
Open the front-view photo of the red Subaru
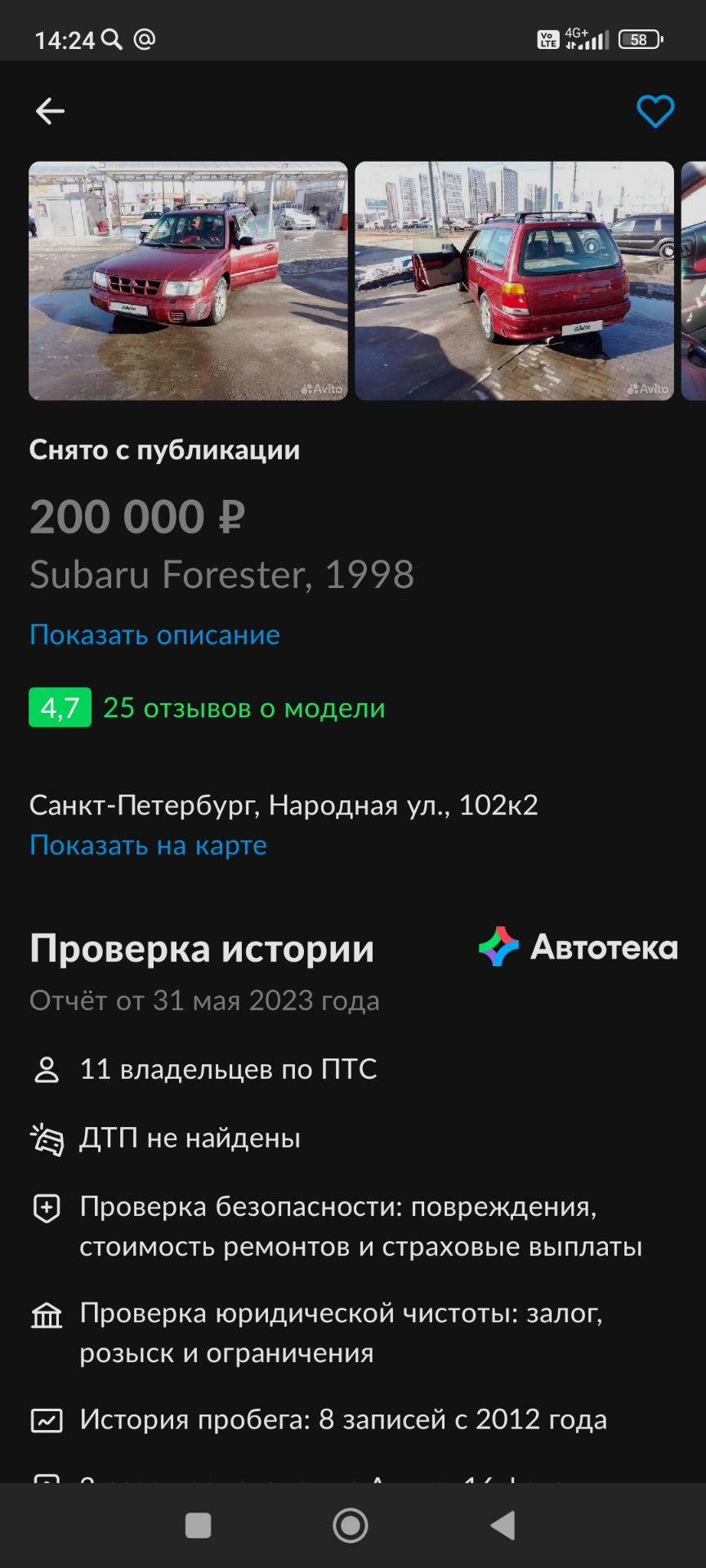click(188, 280)
